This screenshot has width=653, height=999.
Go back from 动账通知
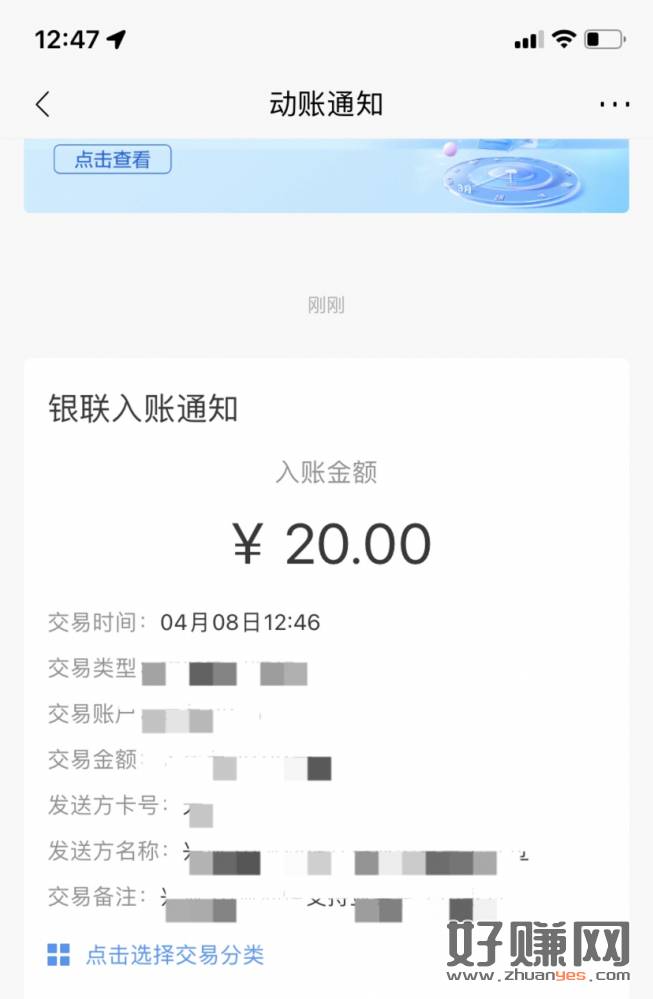coord(42,104)
